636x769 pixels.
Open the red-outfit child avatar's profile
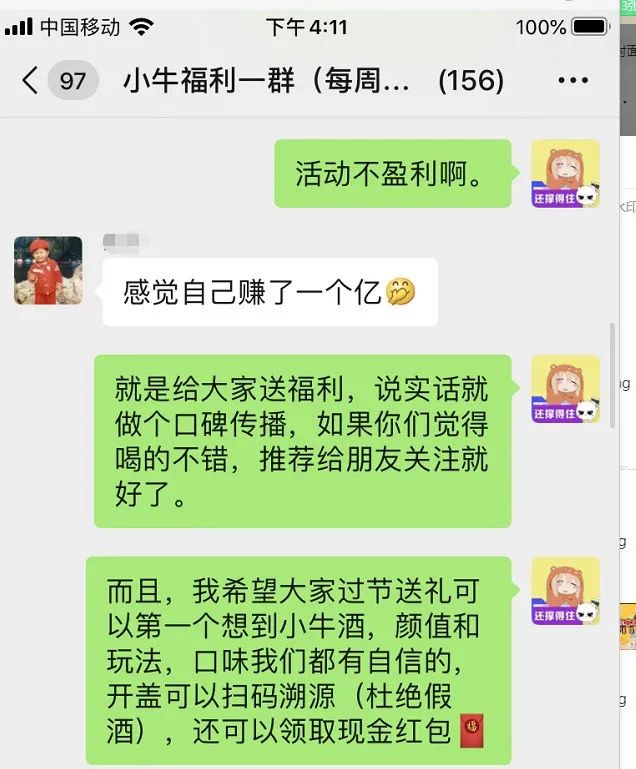48,270
